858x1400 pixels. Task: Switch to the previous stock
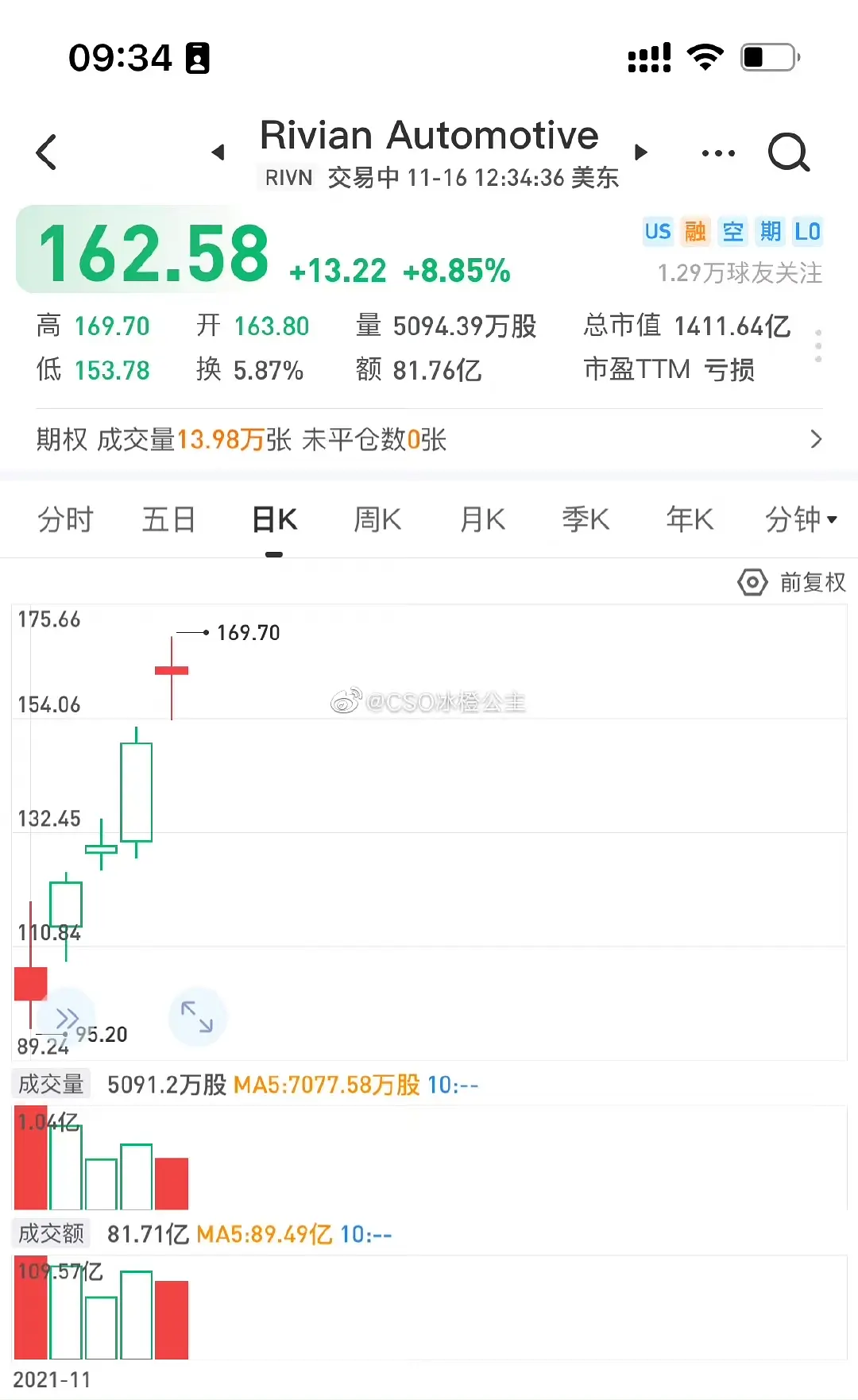[x=218, y=152]
